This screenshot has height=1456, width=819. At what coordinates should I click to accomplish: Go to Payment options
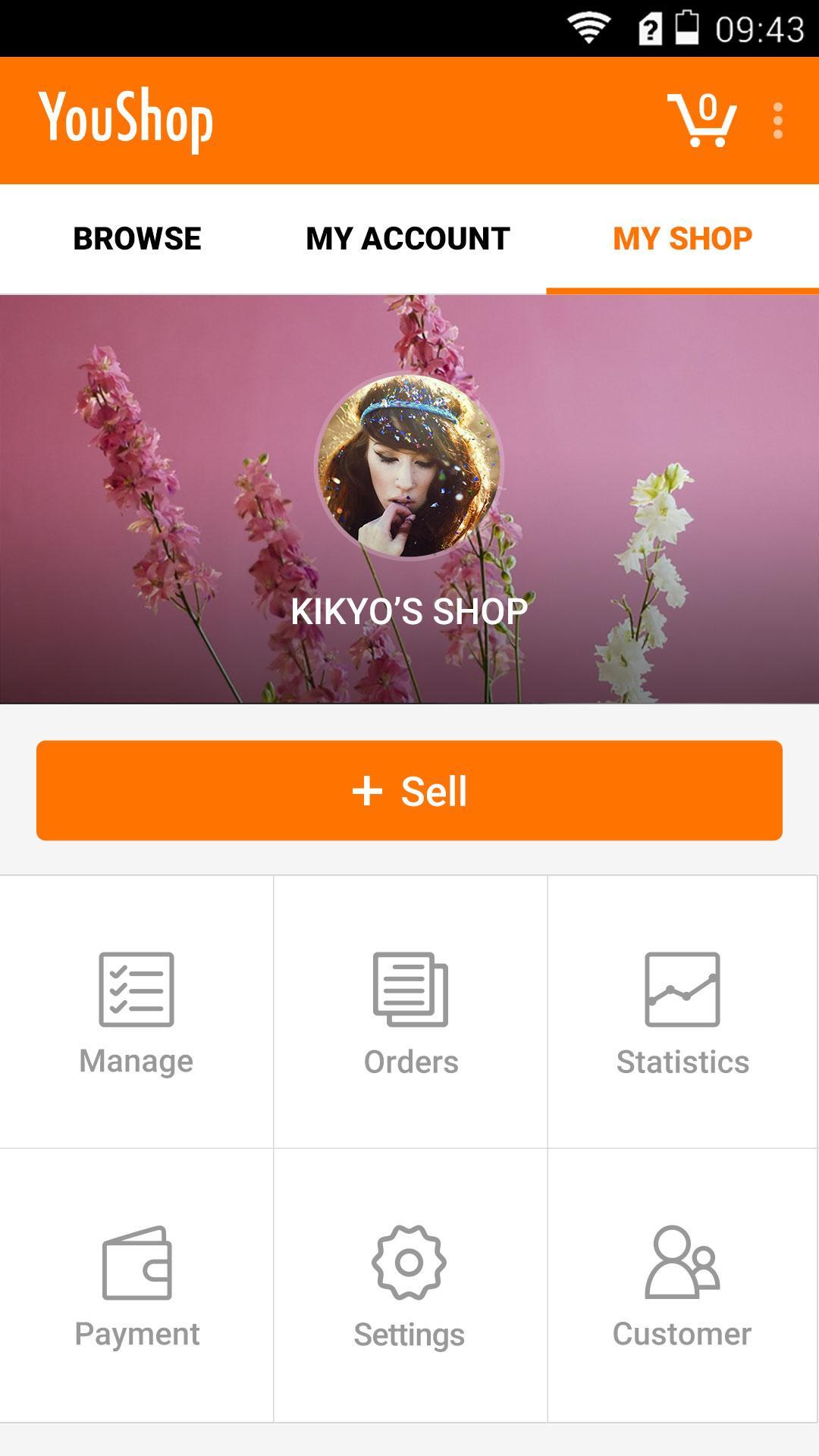[x=136, y=1285]
